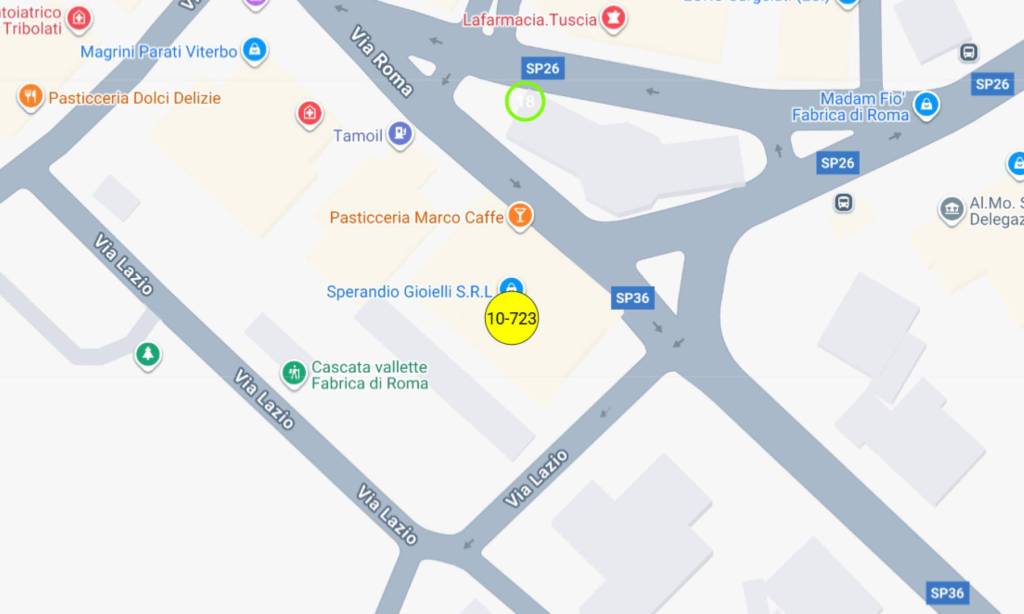Select the green circled marker near SP26

(525, 101)
